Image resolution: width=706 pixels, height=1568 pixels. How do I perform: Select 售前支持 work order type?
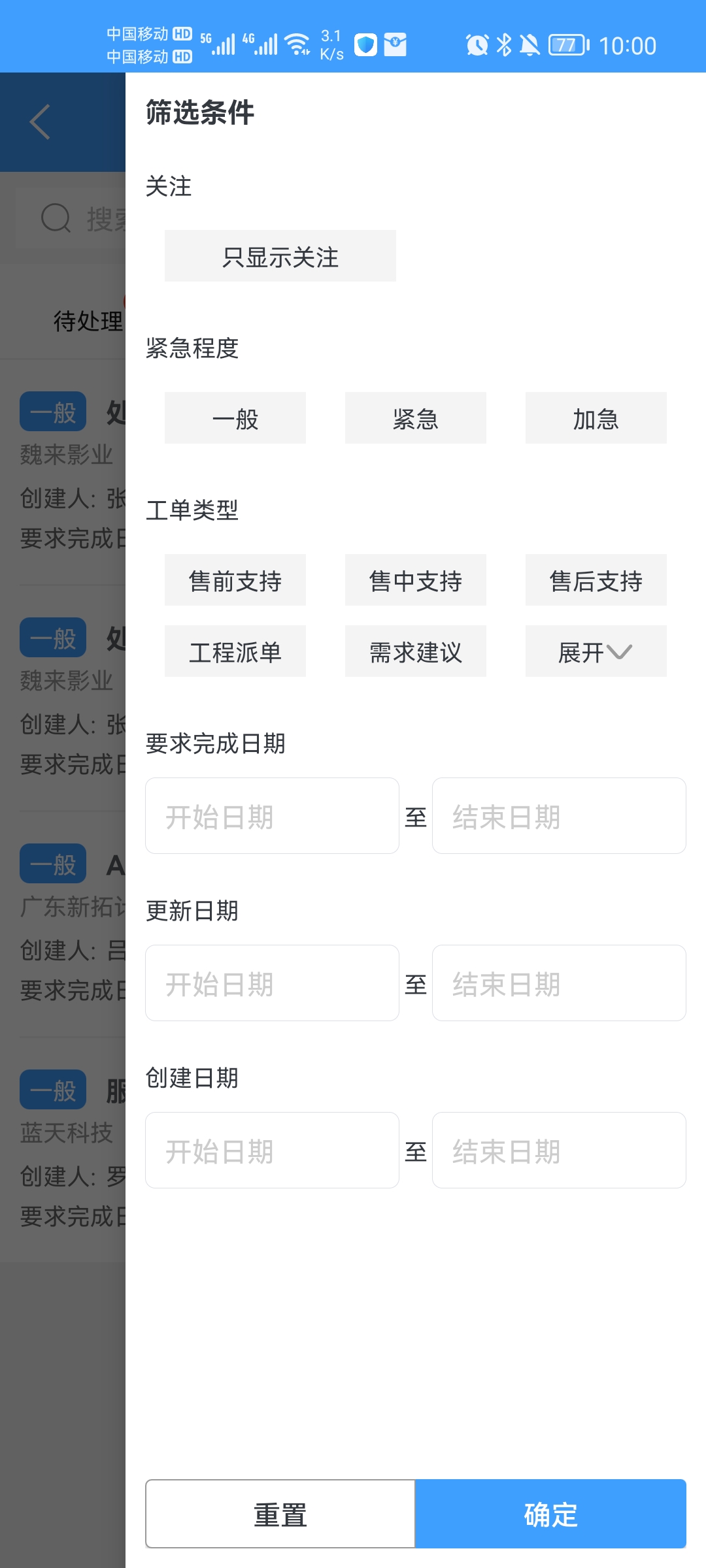(235, 580)
